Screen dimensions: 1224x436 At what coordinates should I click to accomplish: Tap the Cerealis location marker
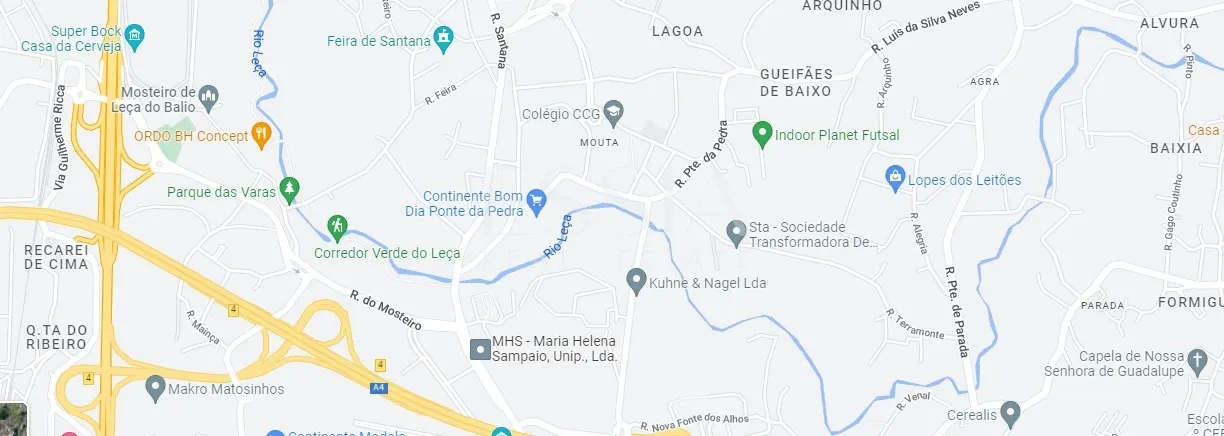[1011, 411]
